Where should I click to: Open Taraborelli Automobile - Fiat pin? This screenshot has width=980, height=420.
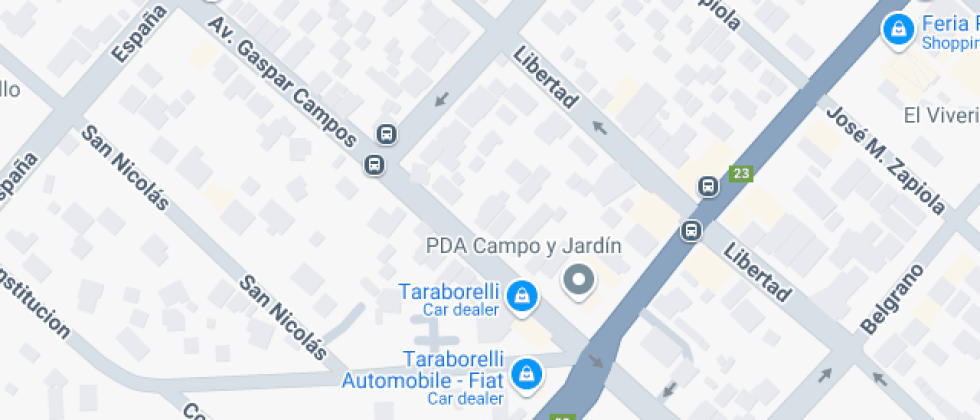click(x=523, y=374)
